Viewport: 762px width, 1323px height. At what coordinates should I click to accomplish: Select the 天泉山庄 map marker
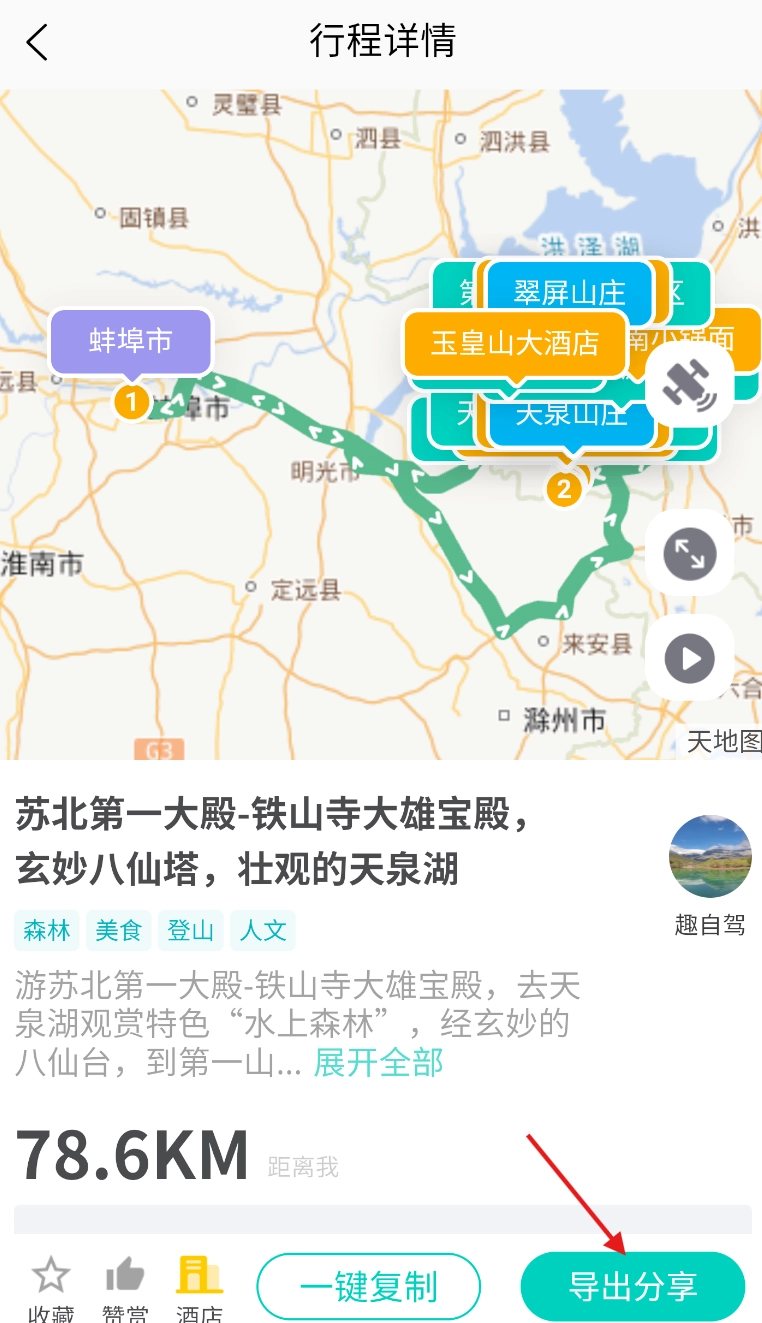click(x=571, y=415)
